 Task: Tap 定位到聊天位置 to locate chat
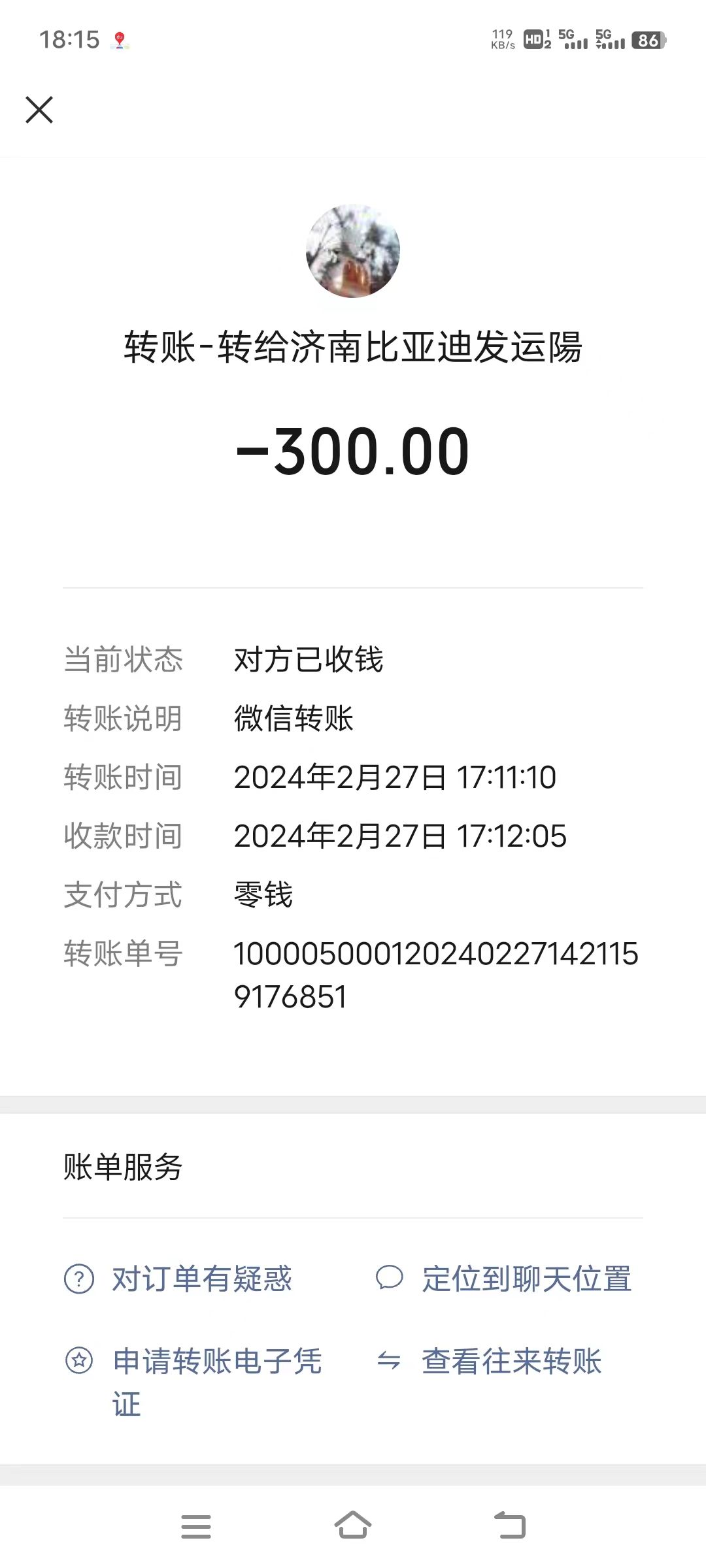pos(526,1279)
